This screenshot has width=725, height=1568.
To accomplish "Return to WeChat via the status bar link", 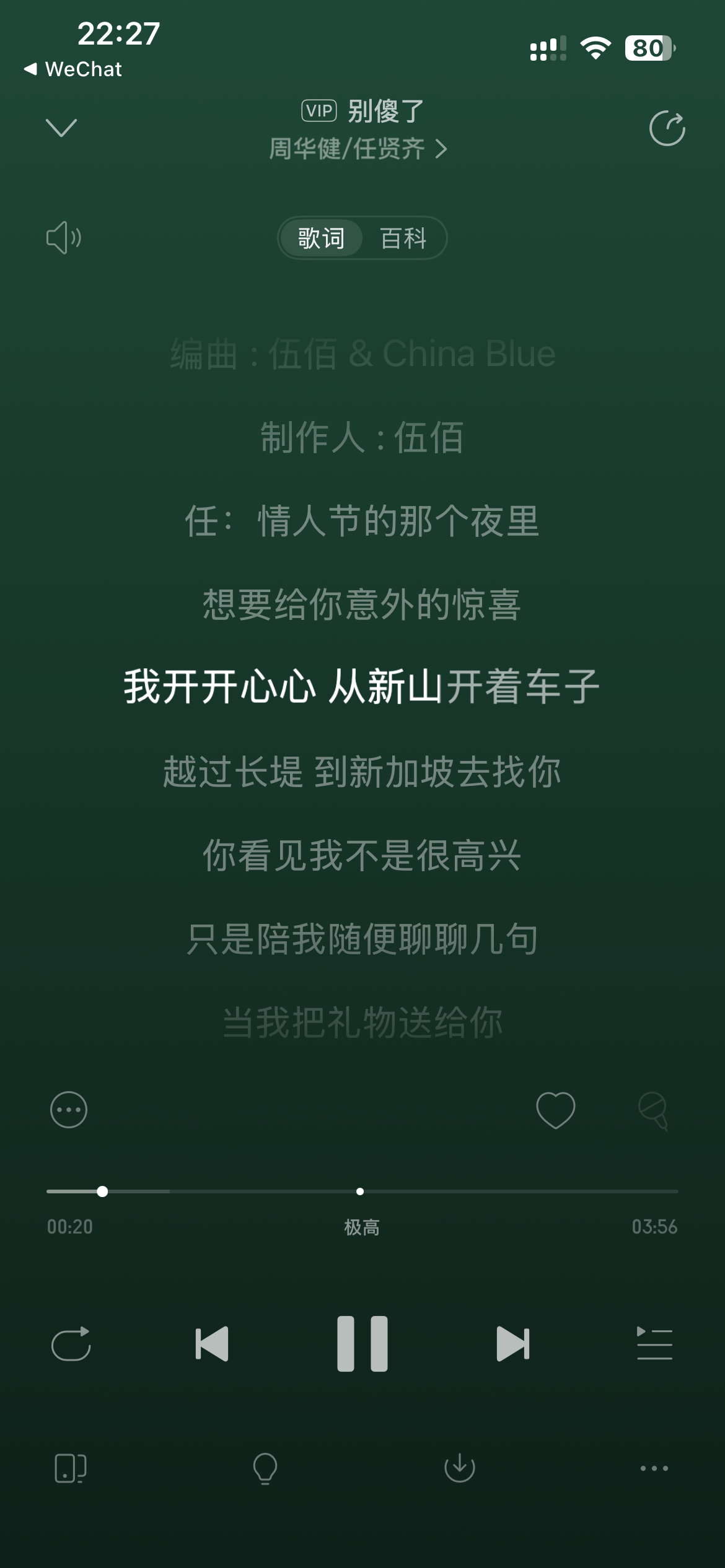I will coord(72,69).
